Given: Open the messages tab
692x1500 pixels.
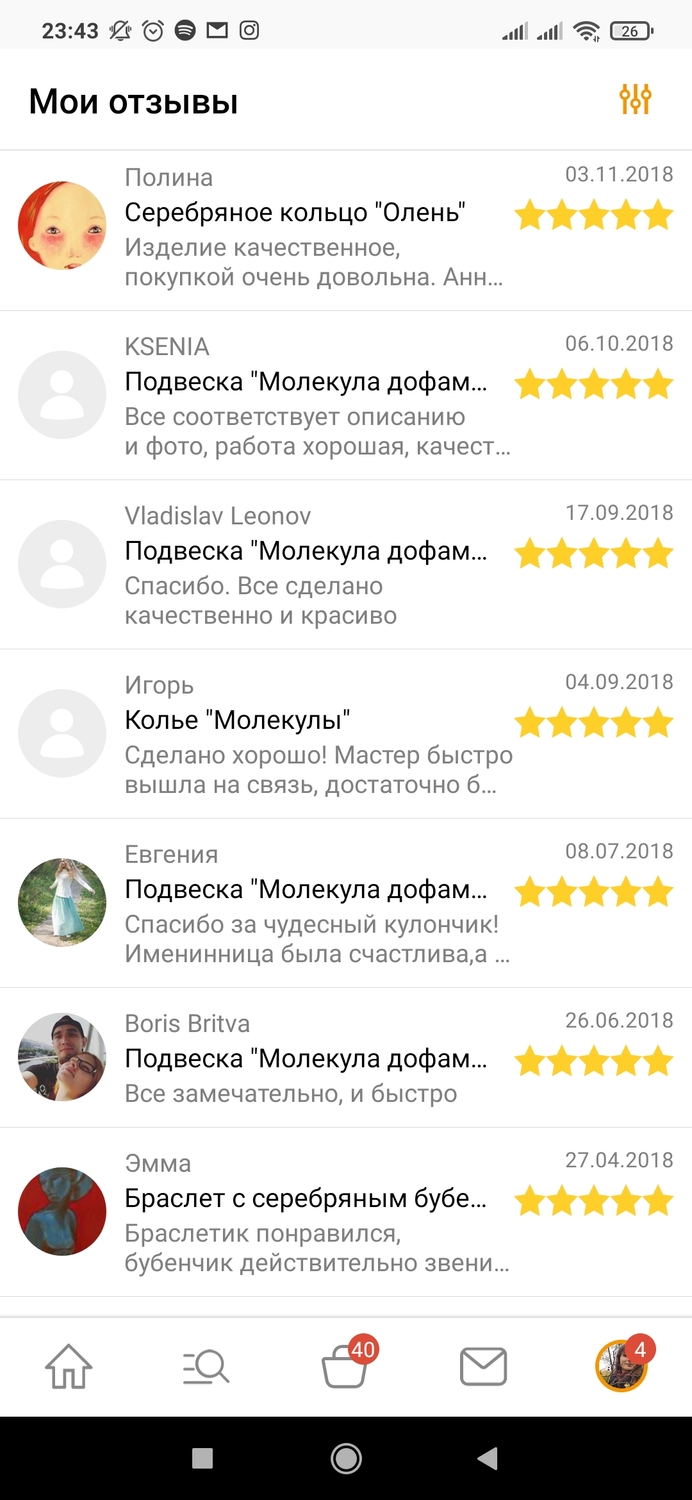Looking at the screenshot, I should (483, 1367).
